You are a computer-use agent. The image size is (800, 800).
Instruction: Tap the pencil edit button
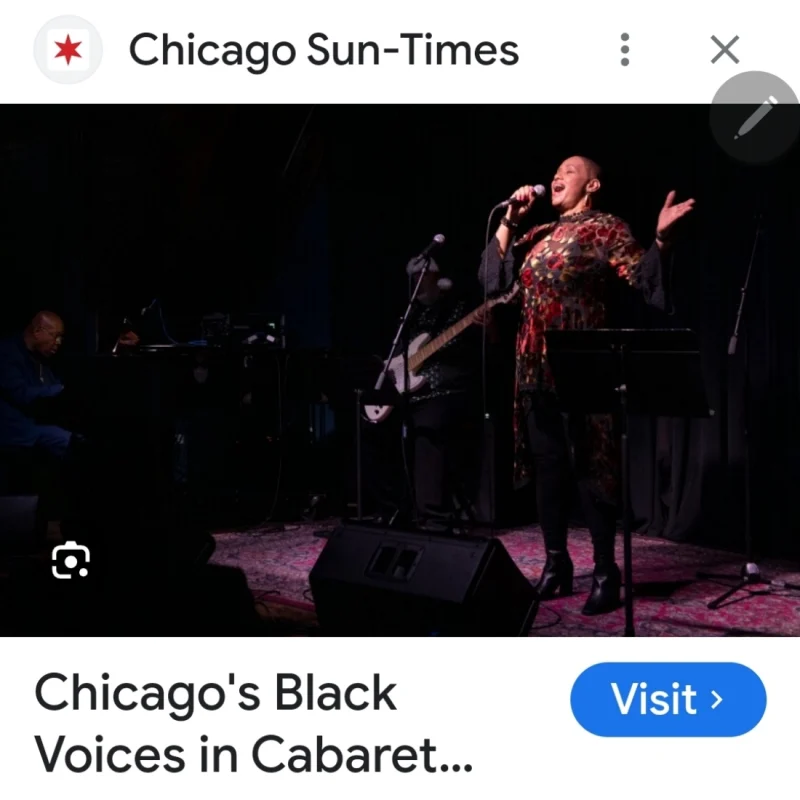tap(754, 118)
